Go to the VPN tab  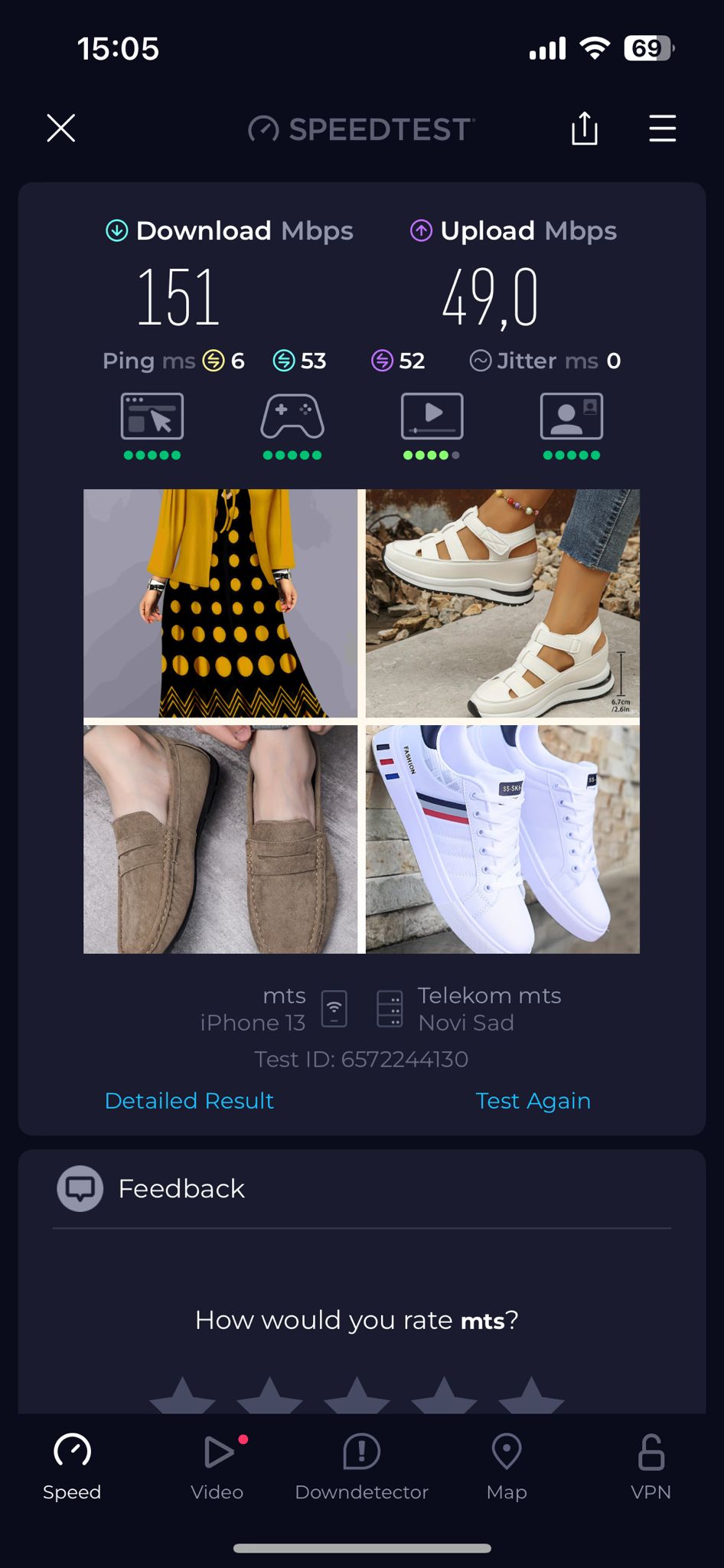pyautogui.click(x=651, y=1467)
